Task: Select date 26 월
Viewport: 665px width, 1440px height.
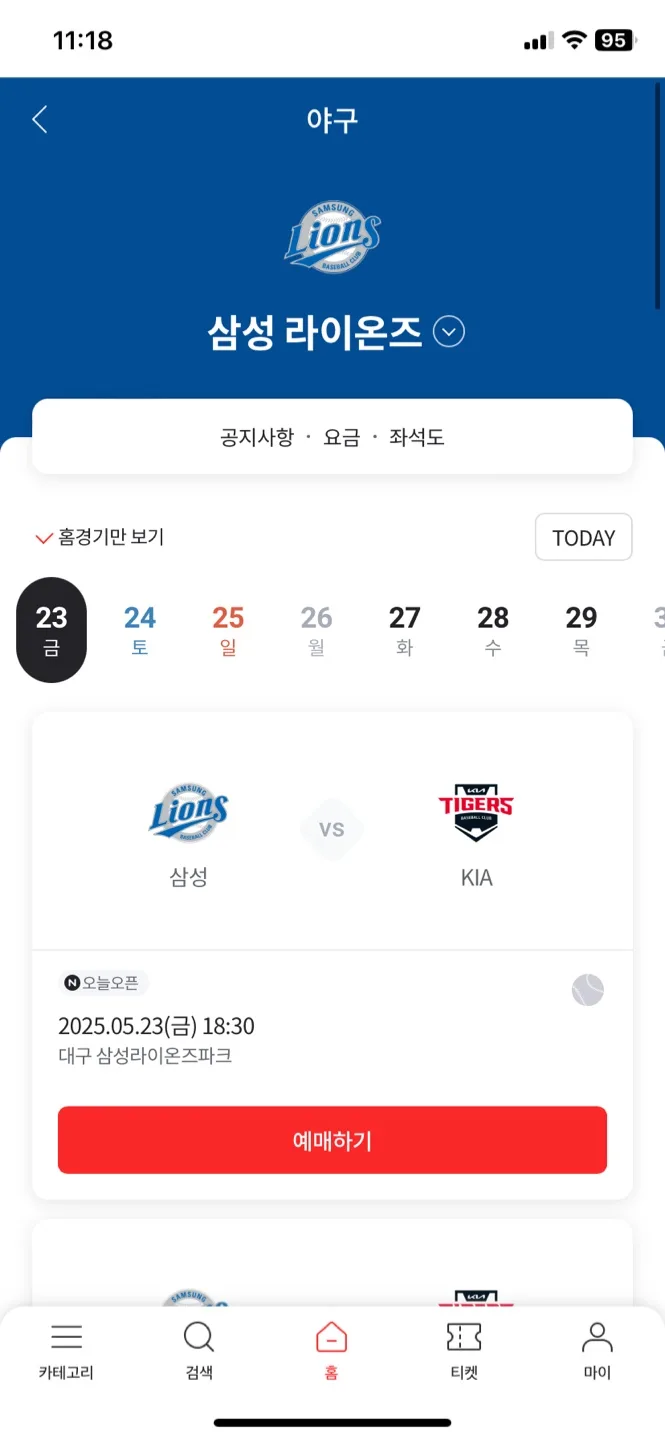Action: click(x=316, y=630)
